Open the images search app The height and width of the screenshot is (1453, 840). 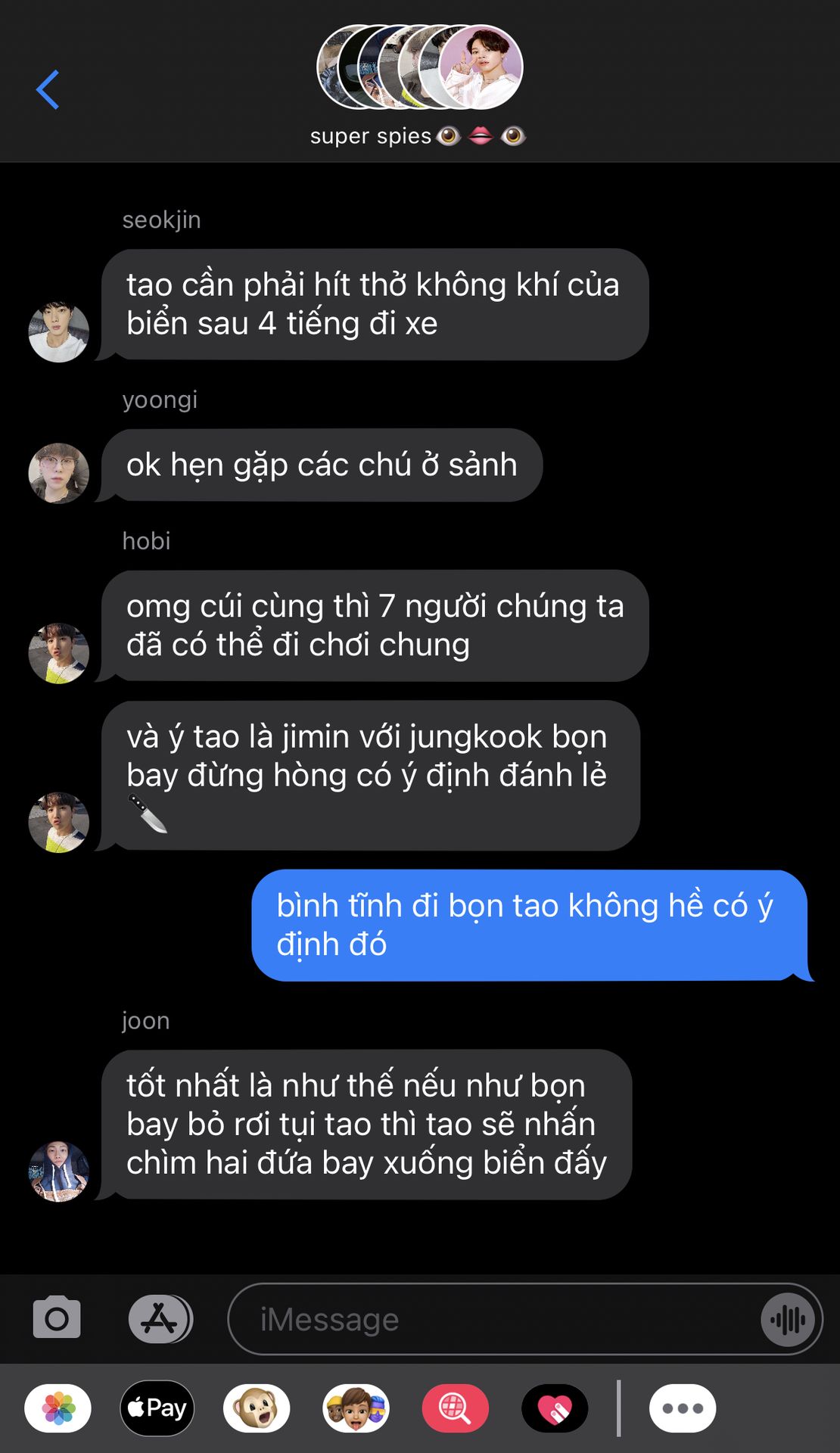[x=455, y=1408]
